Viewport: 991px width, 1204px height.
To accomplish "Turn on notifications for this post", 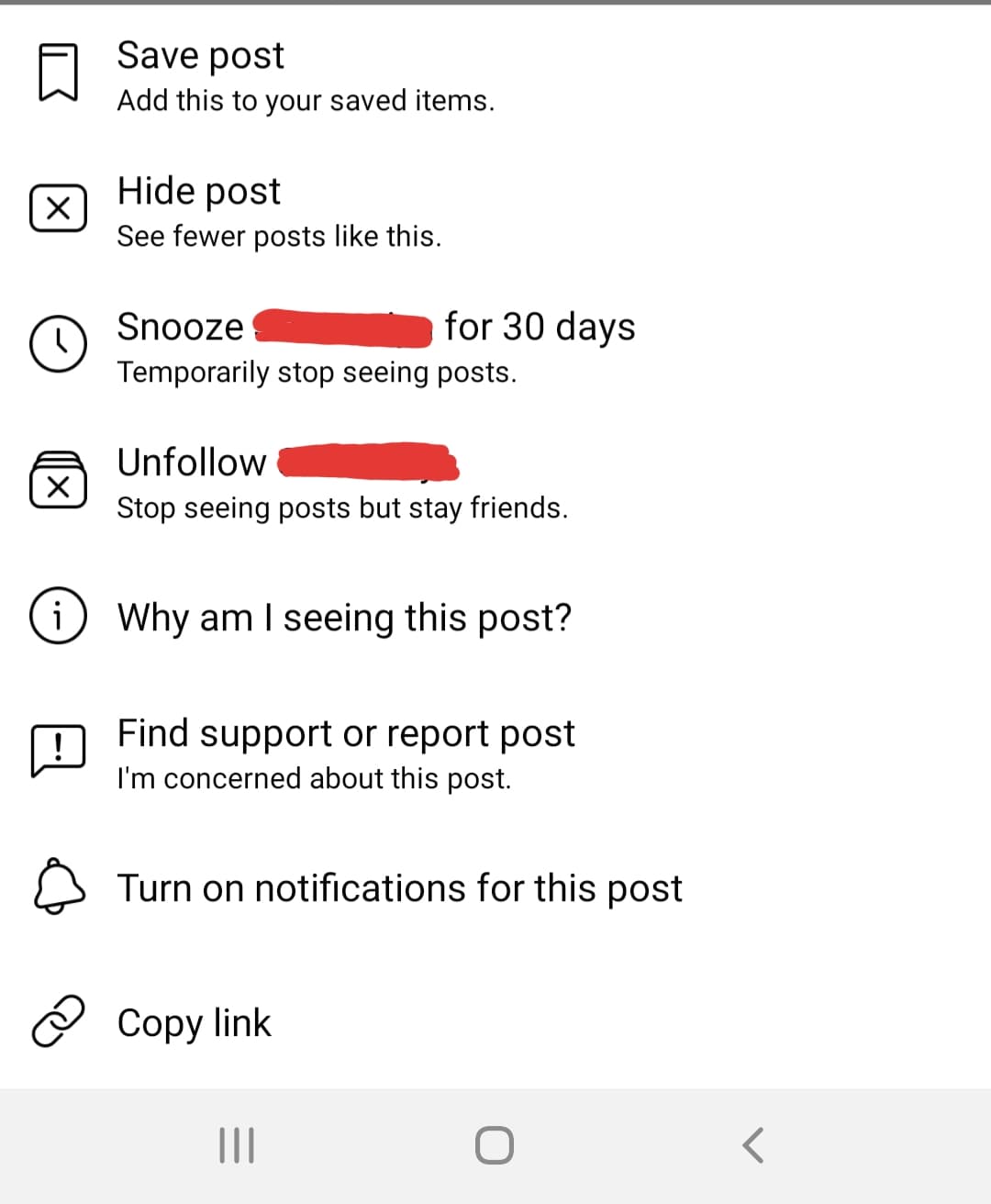I will pos(399,888).
